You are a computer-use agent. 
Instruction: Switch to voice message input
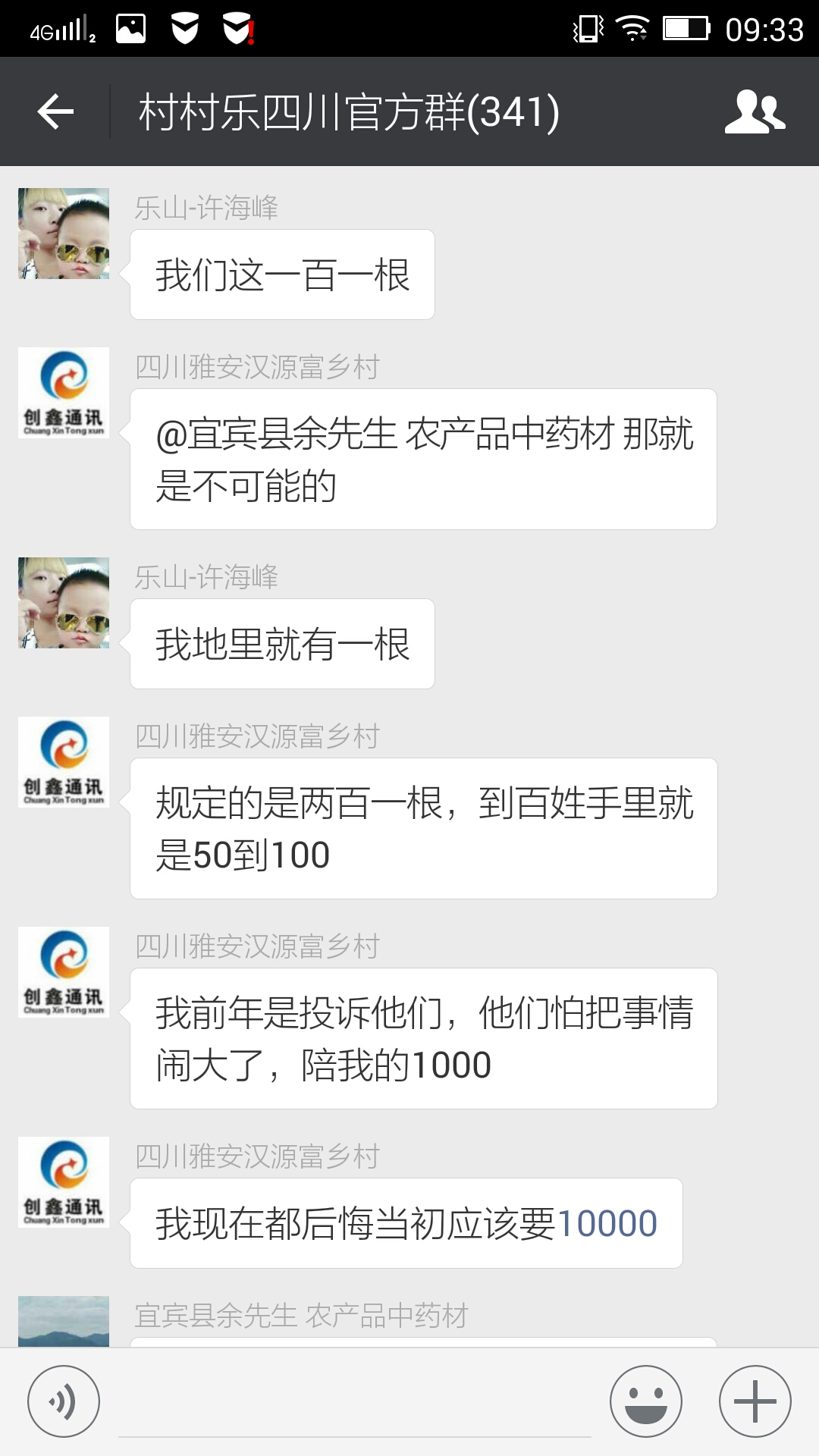tap(63, 1401)
